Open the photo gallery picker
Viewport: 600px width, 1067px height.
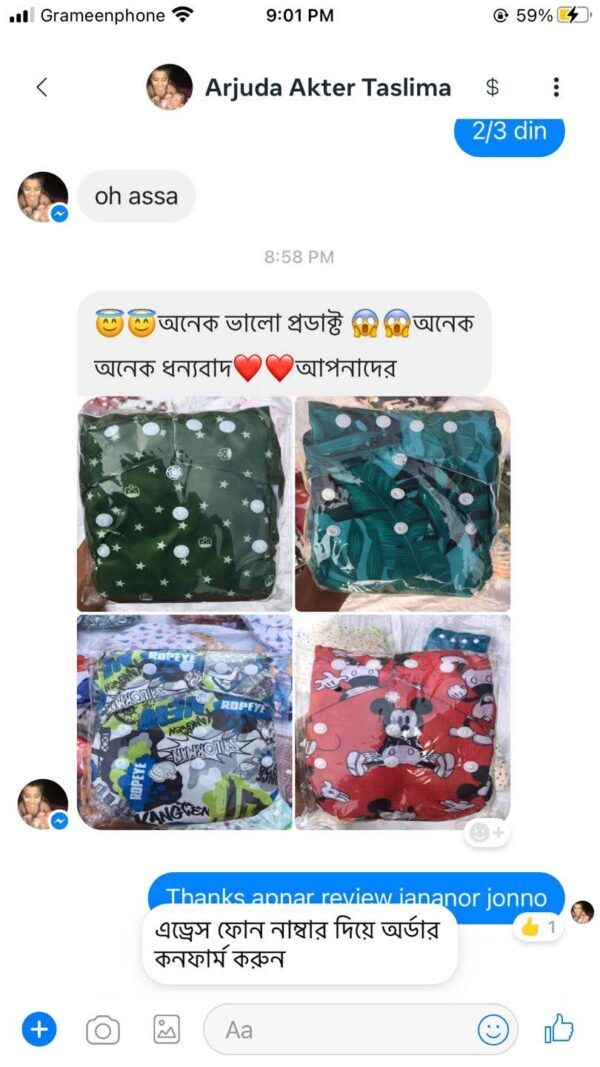(166, 1028)
